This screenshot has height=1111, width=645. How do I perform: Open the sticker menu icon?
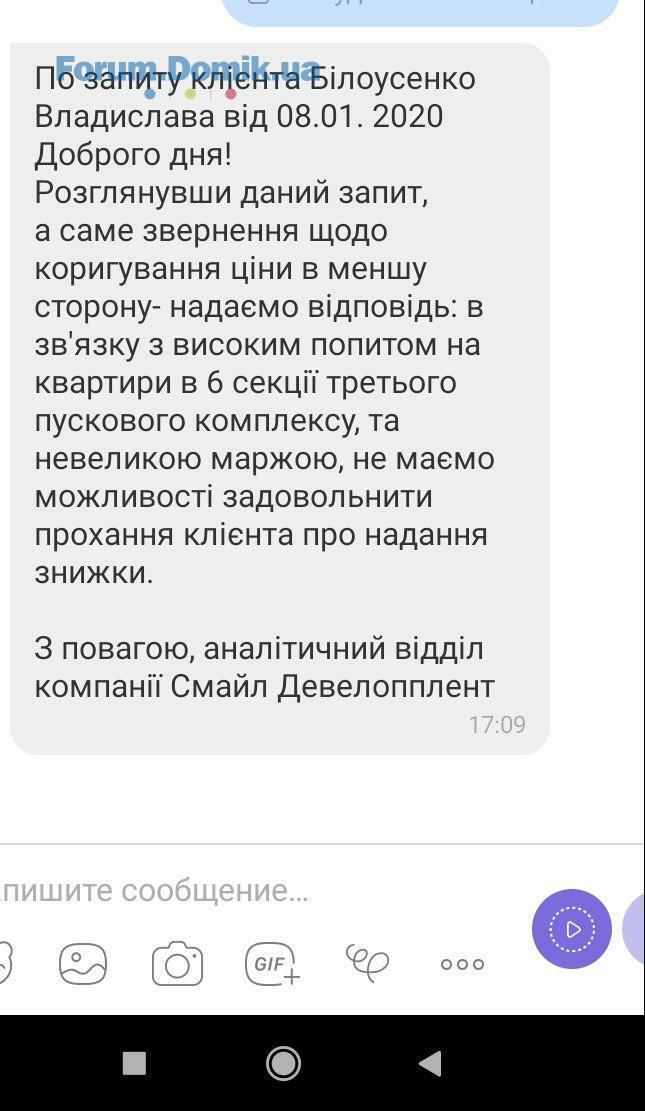[5, 964]
